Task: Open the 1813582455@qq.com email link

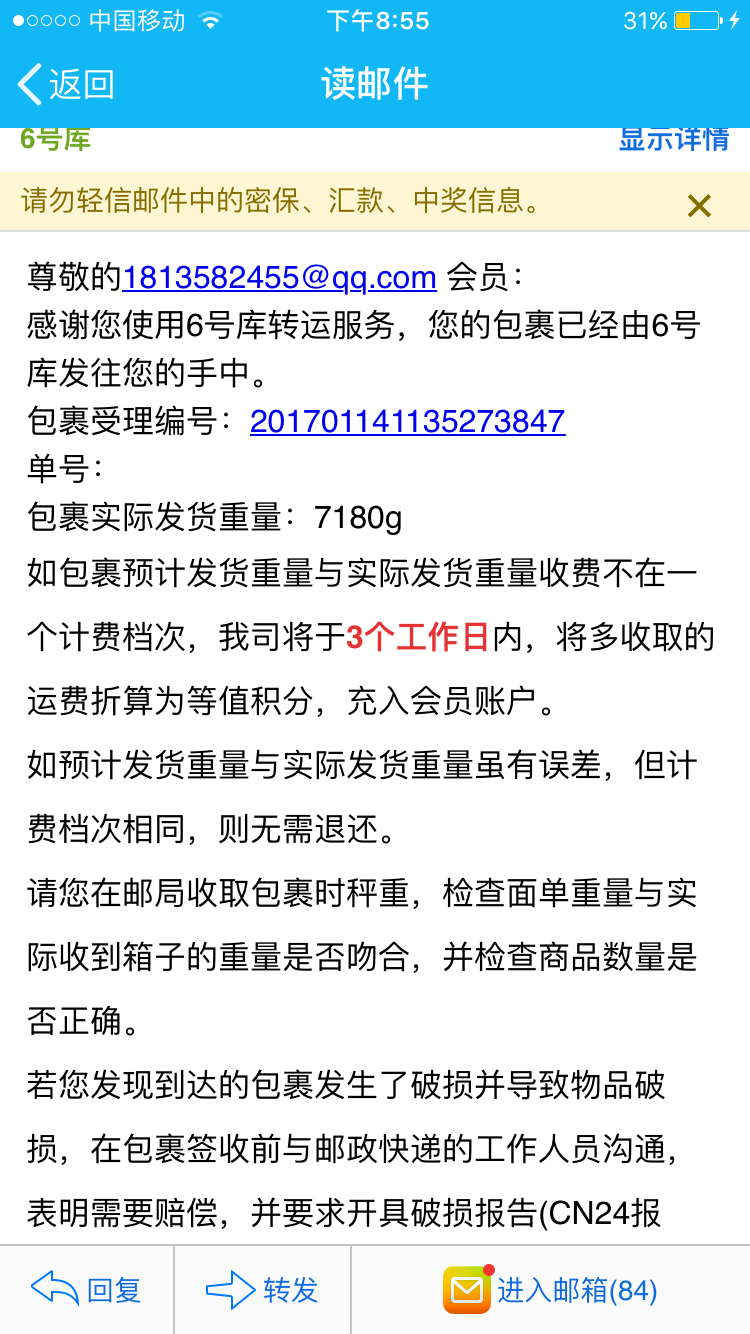Action: (279, 277)
